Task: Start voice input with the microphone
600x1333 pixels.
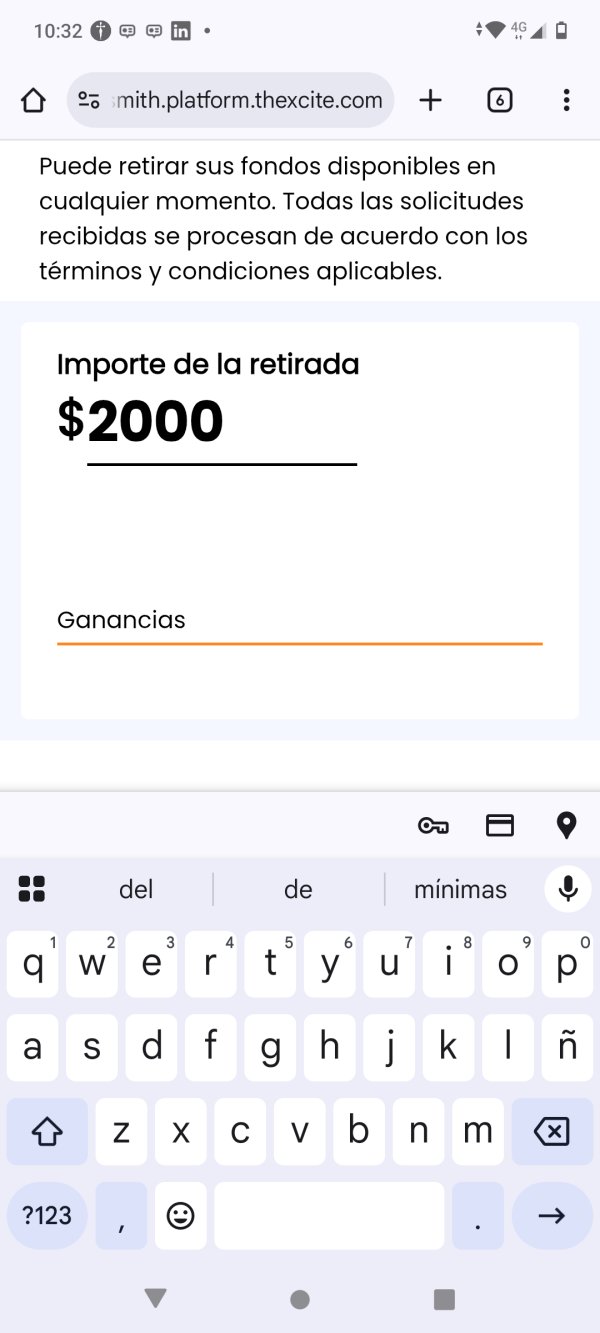Action: click(568, 888)
